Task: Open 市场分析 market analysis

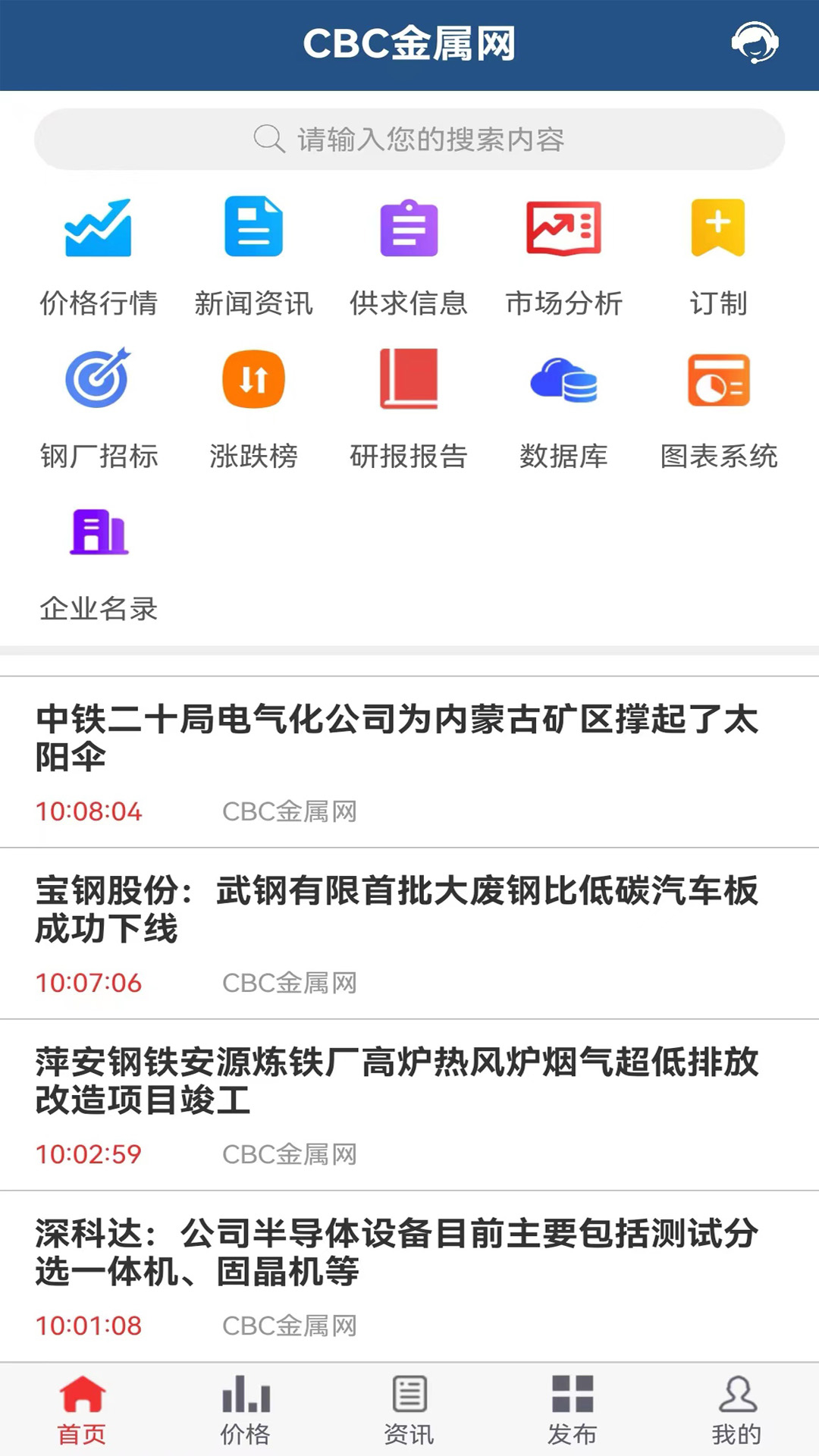Action: click(564, 258)
